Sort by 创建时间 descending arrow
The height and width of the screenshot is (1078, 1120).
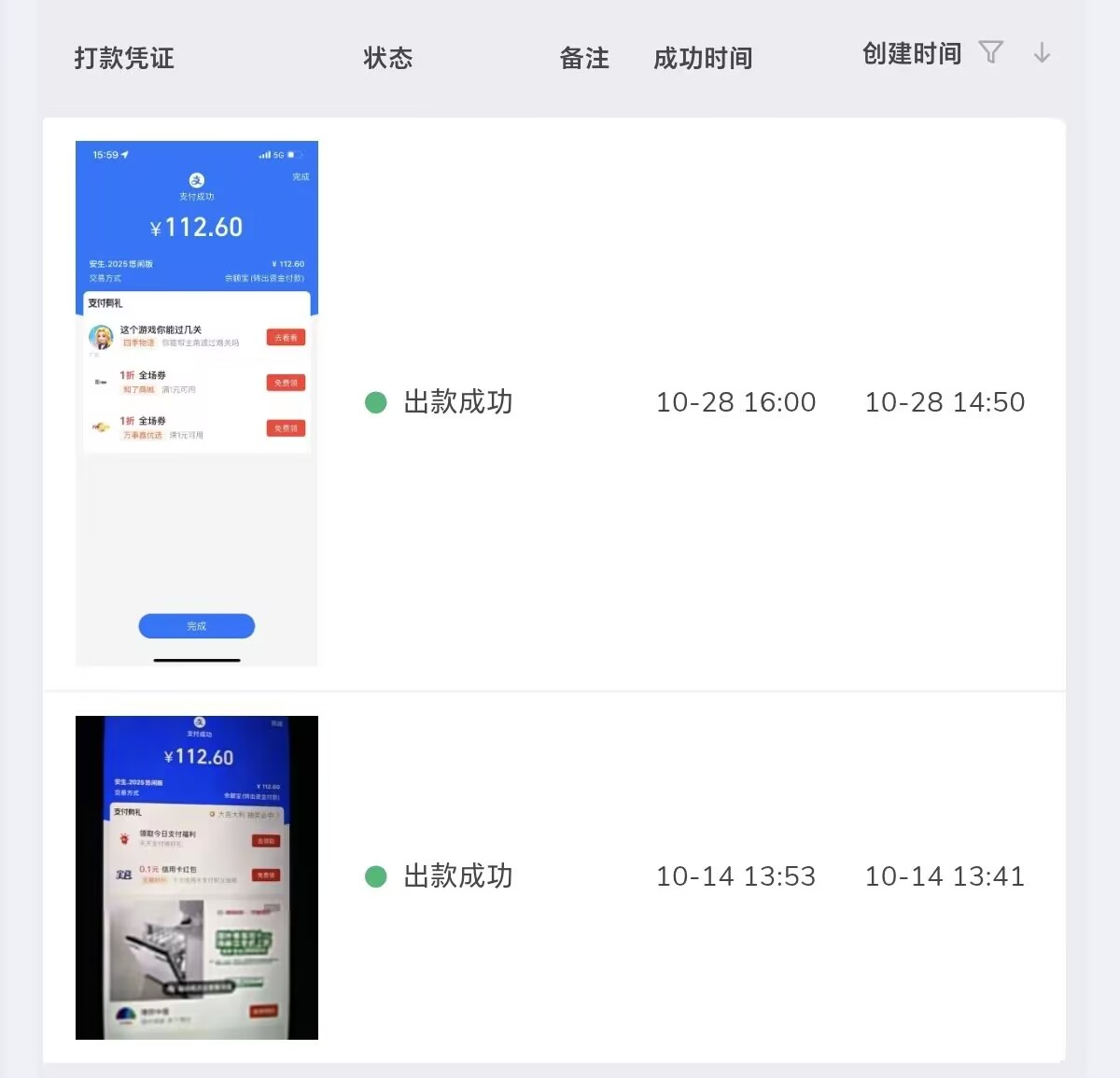[1042, 53]
